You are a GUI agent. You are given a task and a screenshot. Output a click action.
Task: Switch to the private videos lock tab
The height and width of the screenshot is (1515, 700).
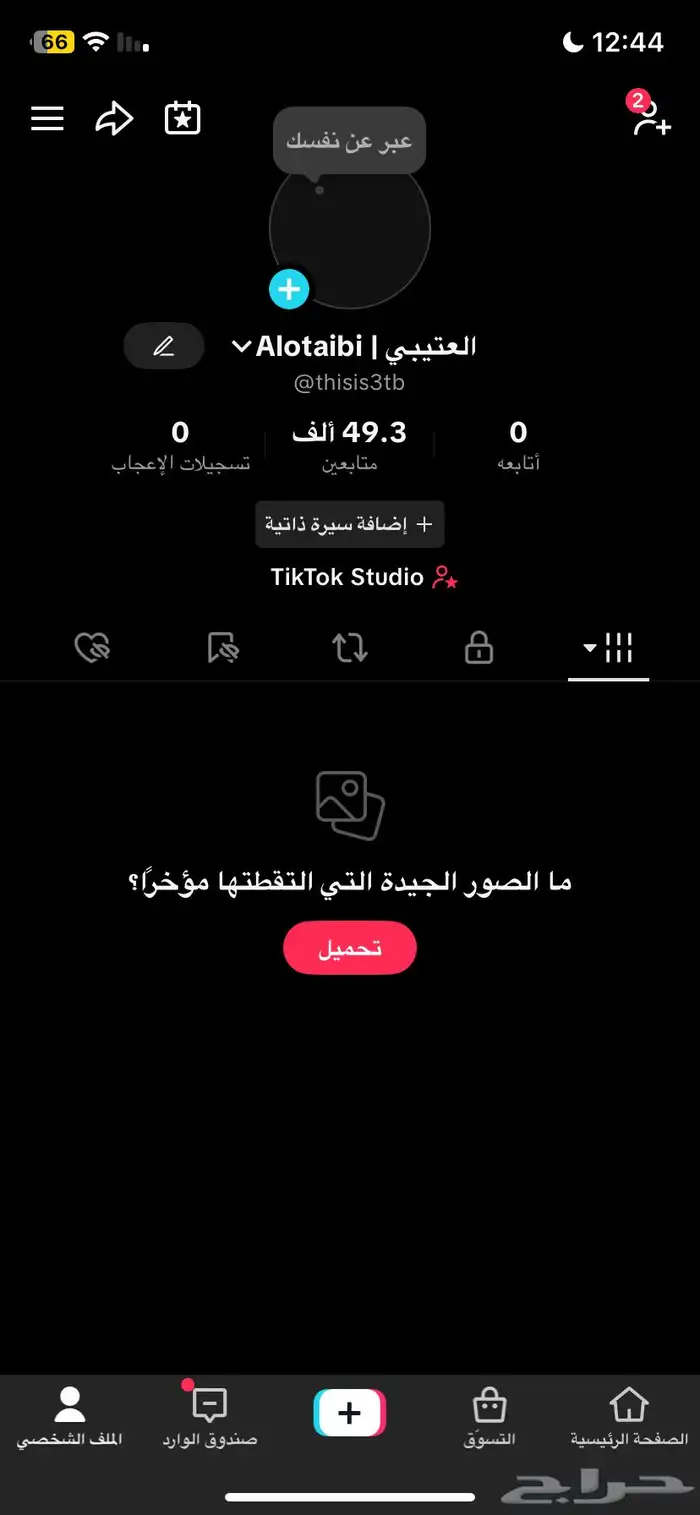pyautogui.click(x=479, y=648)
